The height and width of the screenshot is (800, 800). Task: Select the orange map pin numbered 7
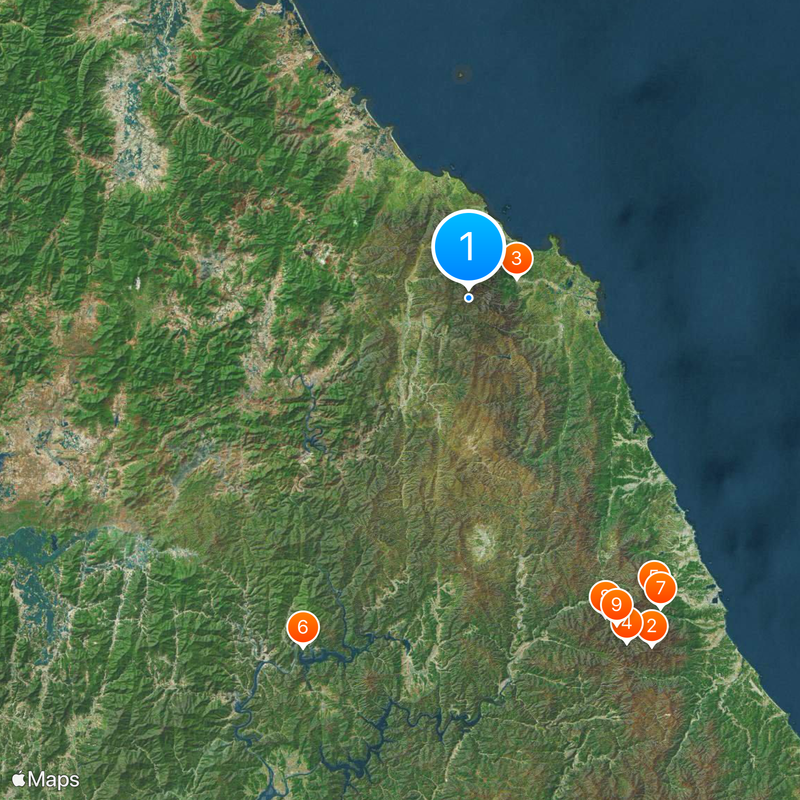click(661, 588)
